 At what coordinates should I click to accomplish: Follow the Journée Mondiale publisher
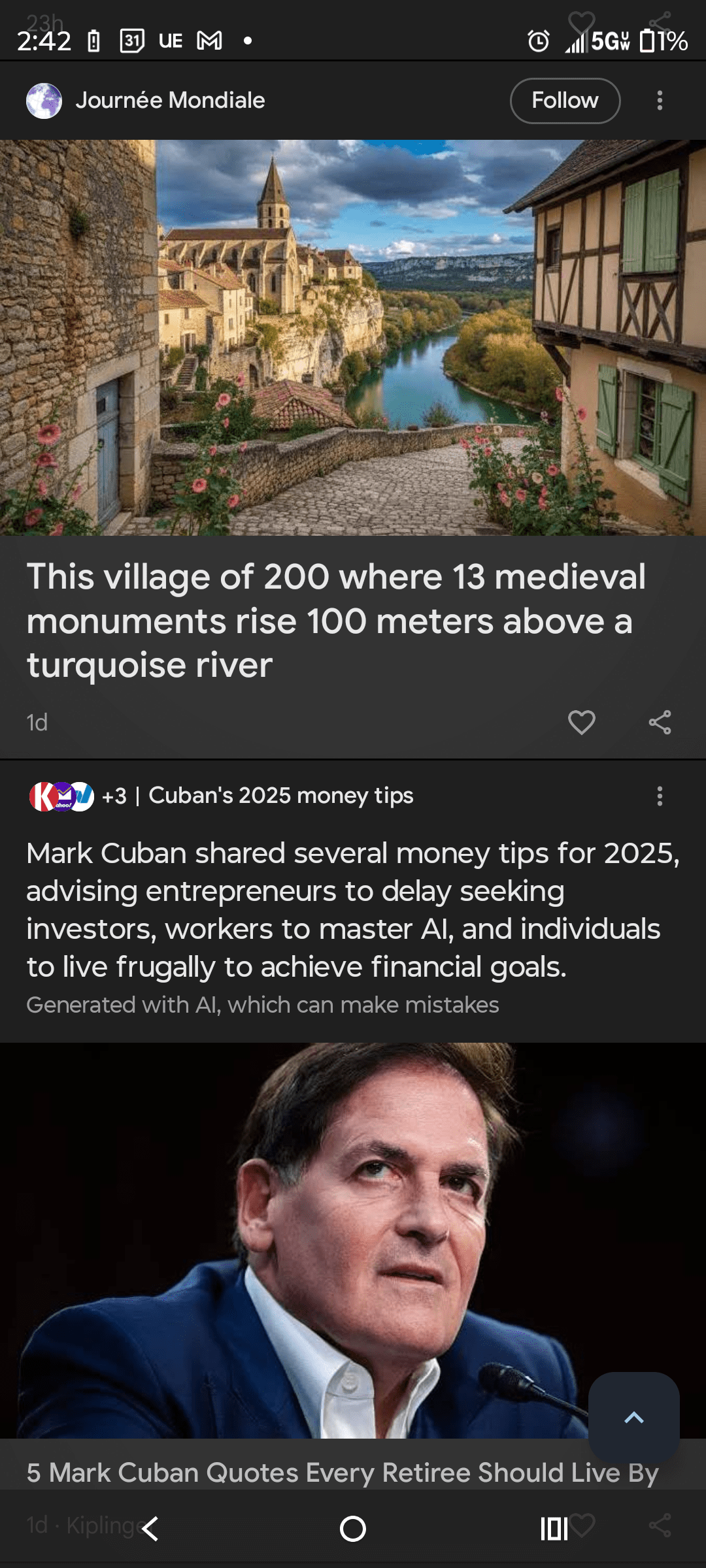click(564, 100)
